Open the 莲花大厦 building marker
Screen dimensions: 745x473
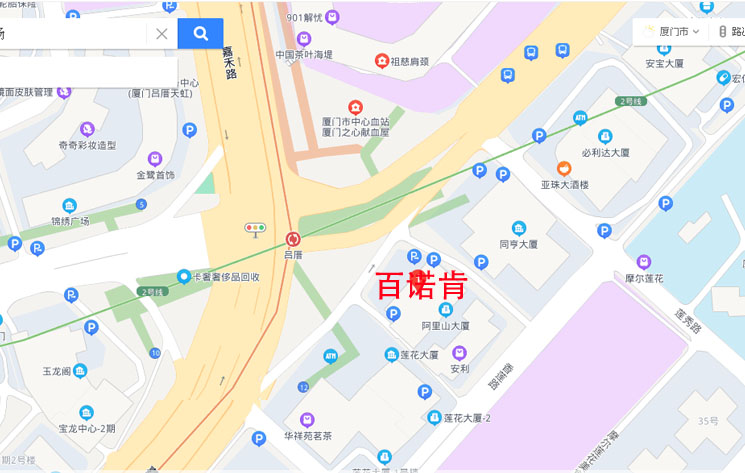tap(392, 354)
